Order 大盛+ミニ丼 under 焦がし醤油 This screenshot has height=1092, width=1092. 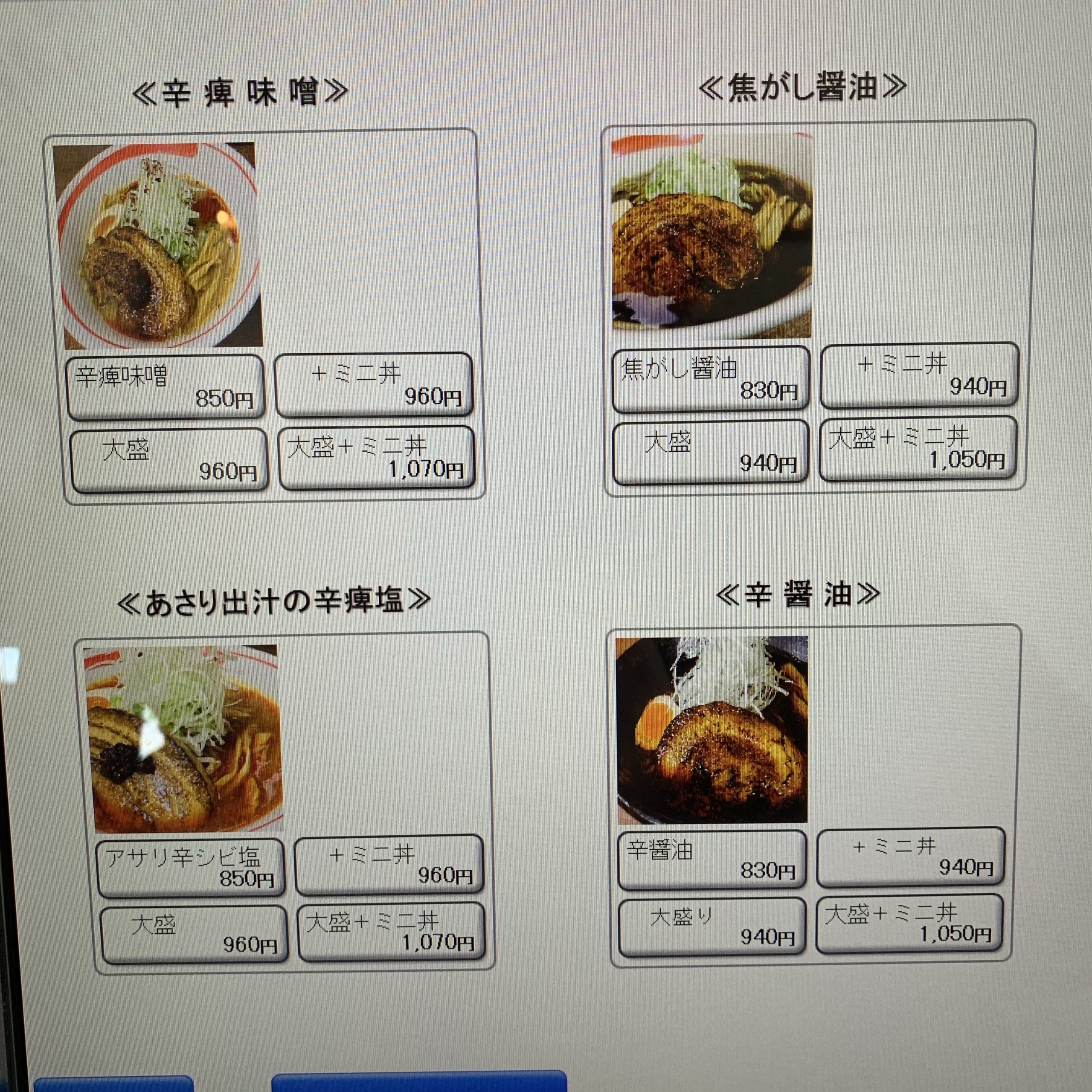[918, 448]
